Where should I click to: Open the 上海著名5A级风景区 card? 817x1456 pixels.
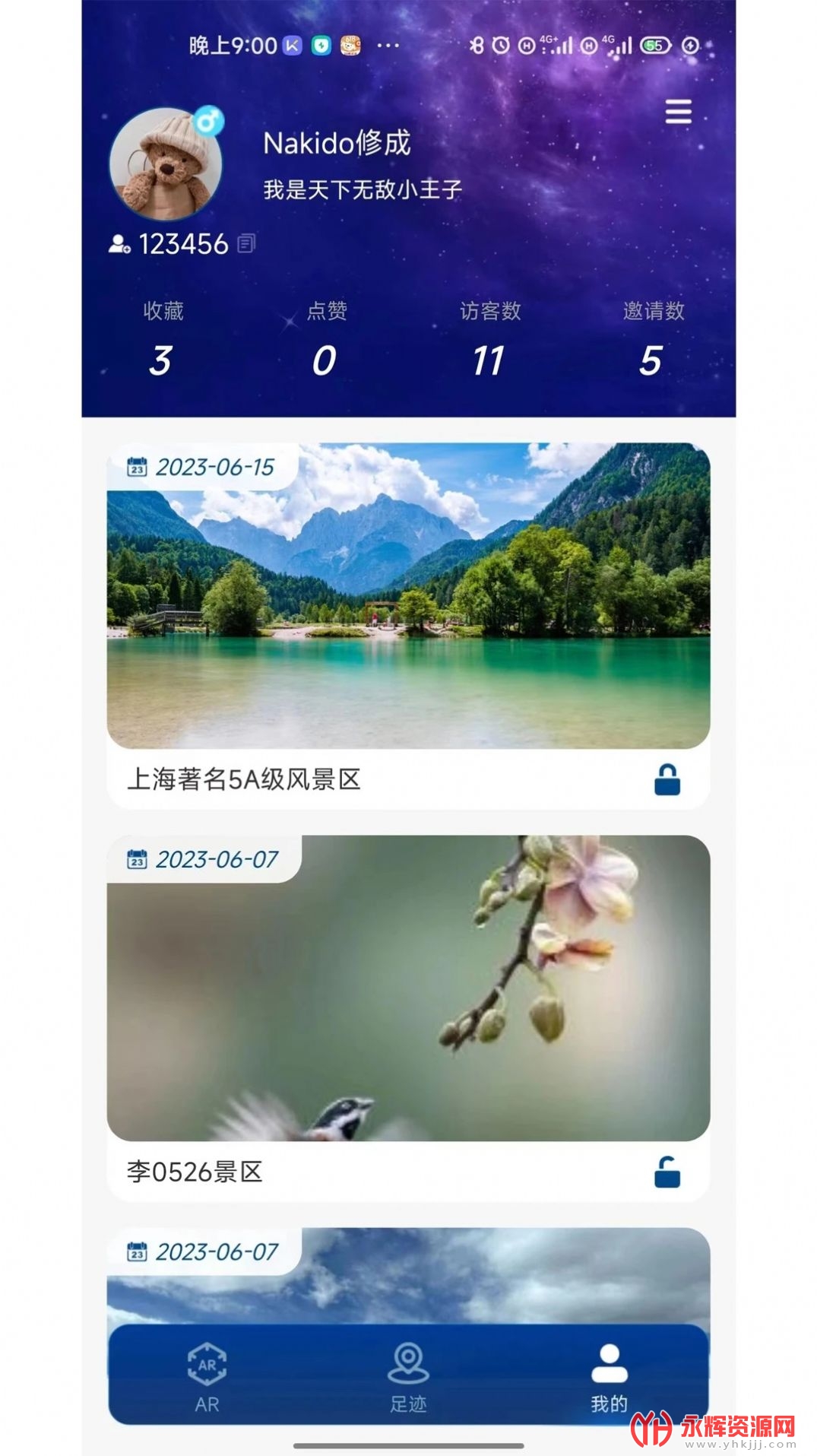pyautogui.click(x=408, y=597)
